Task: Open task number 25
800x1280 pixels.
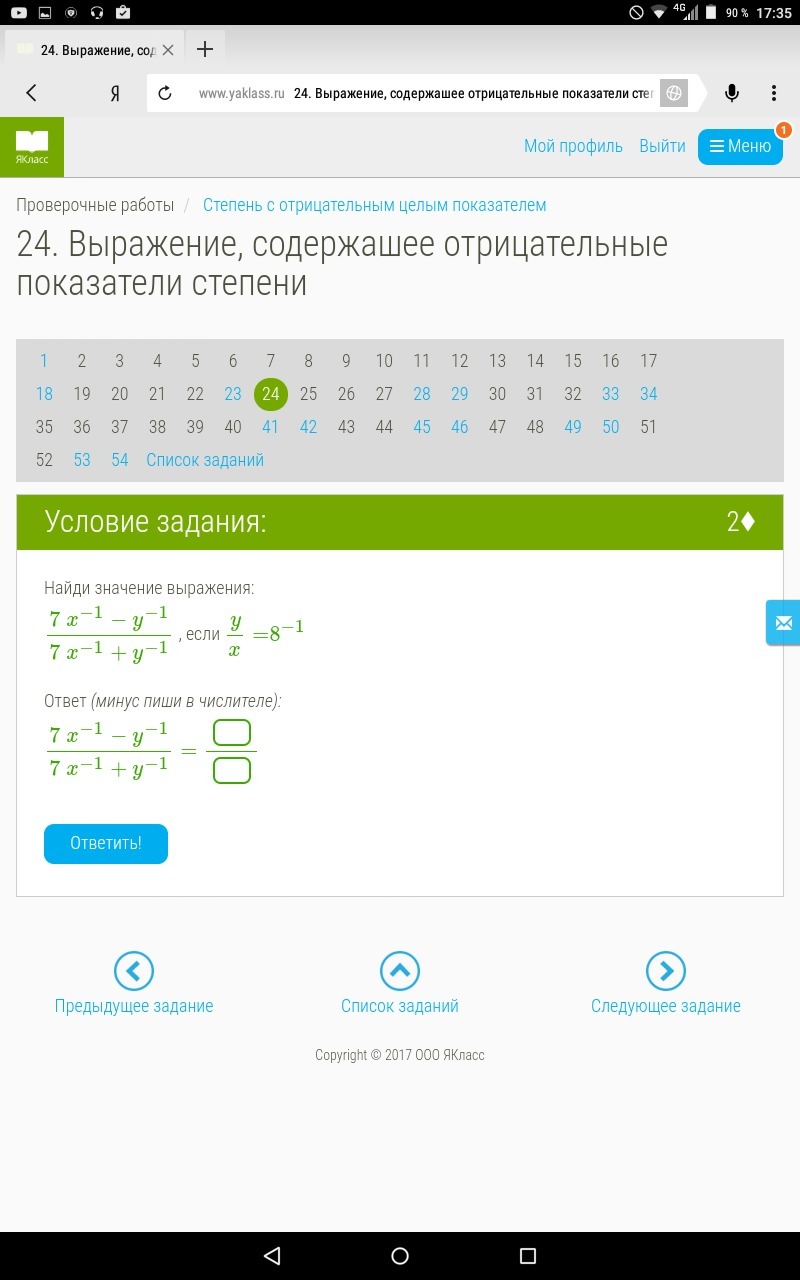Action: click(308, 394)
